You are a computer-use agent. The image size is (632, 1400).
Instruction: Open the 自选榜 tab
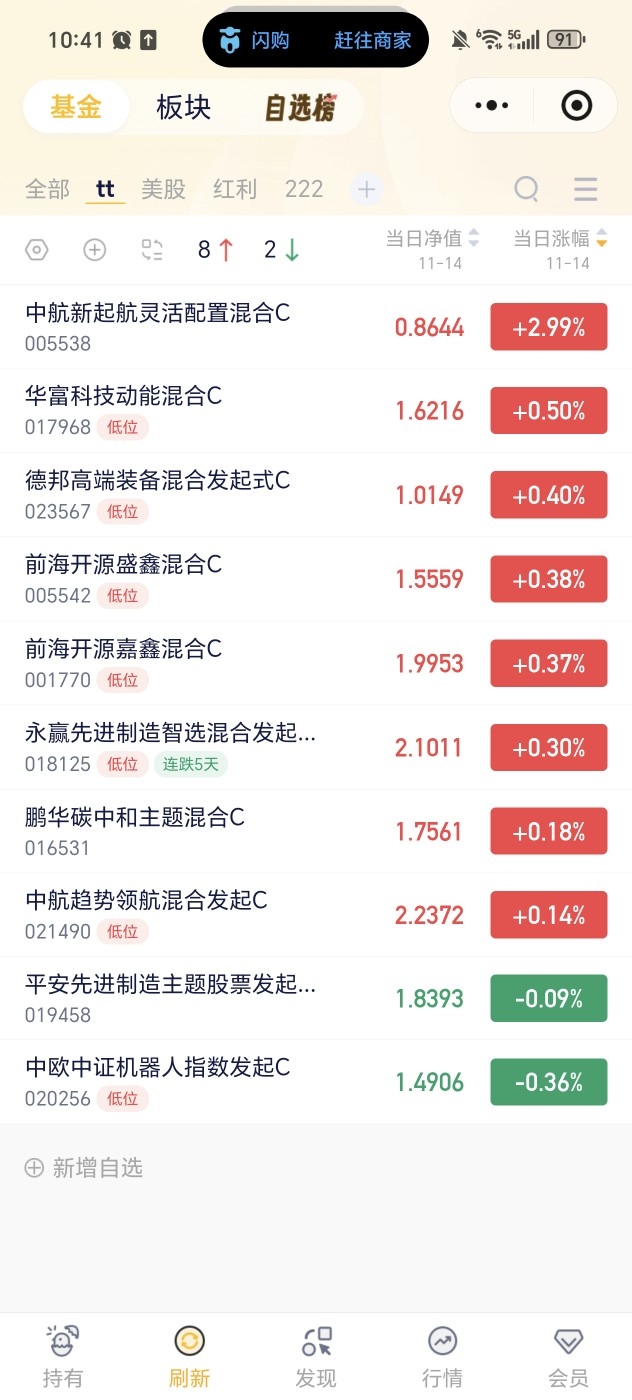coord(299,107)
